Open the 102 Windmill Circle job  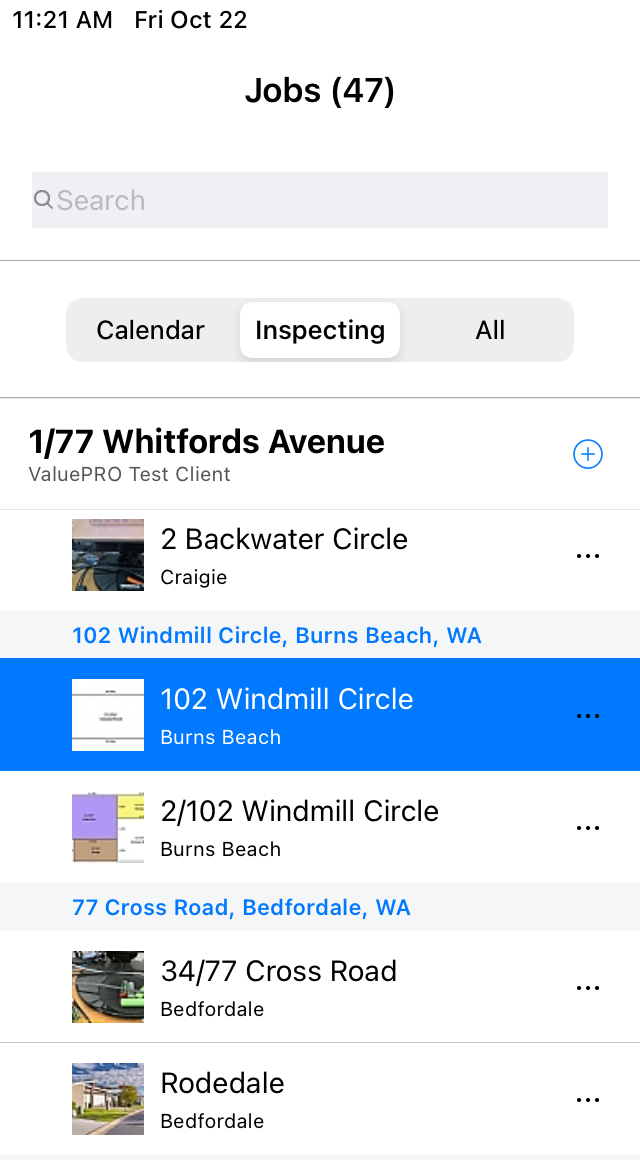pos(320,715)
